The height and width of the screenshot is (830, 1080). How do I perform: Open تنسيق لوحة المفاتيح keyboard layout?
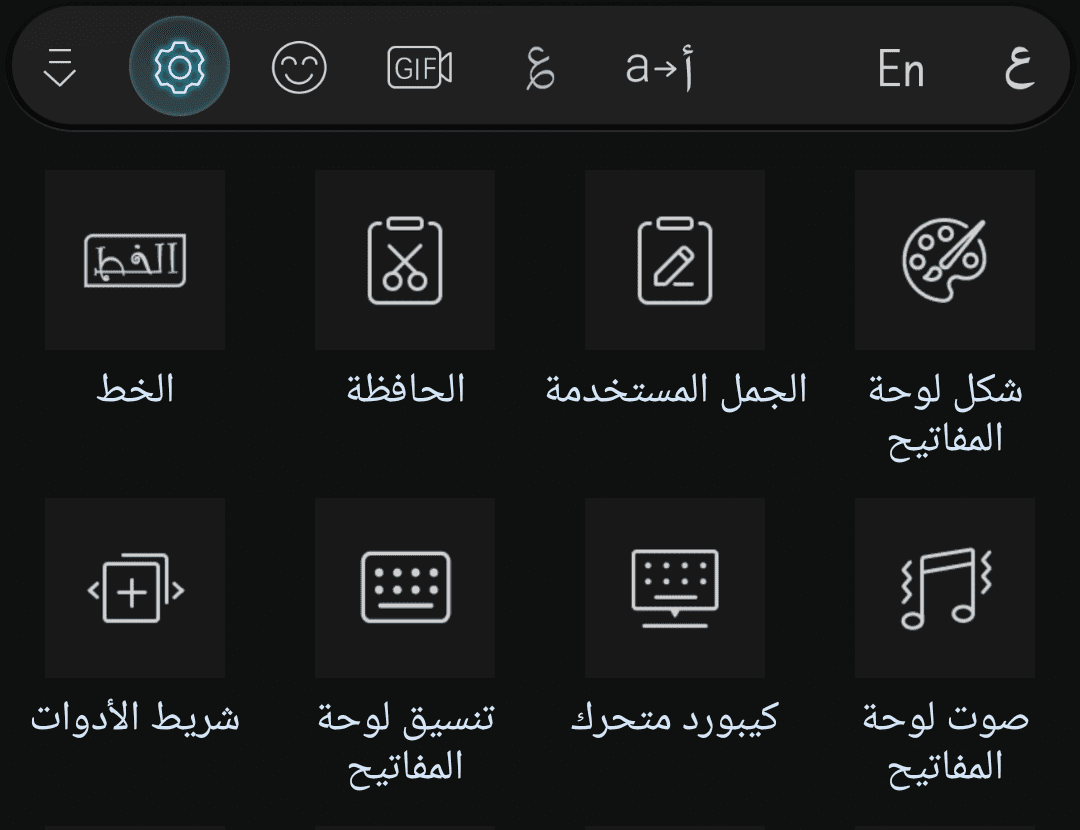point(405,589)
